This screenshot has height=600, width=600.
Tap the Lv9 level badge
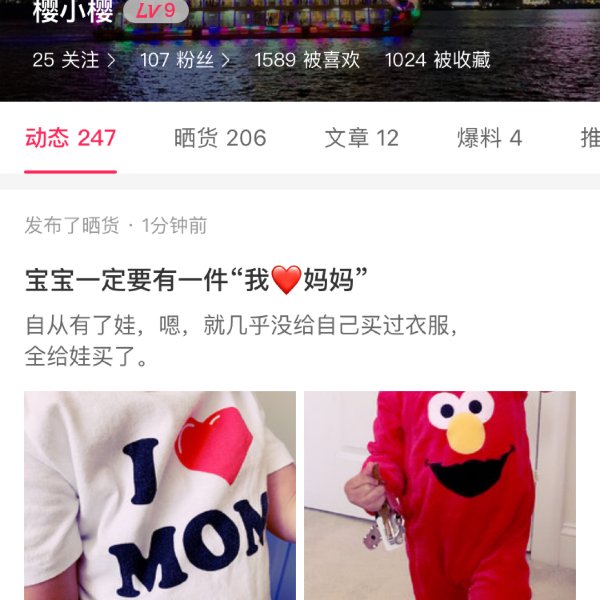pos(155,11)
